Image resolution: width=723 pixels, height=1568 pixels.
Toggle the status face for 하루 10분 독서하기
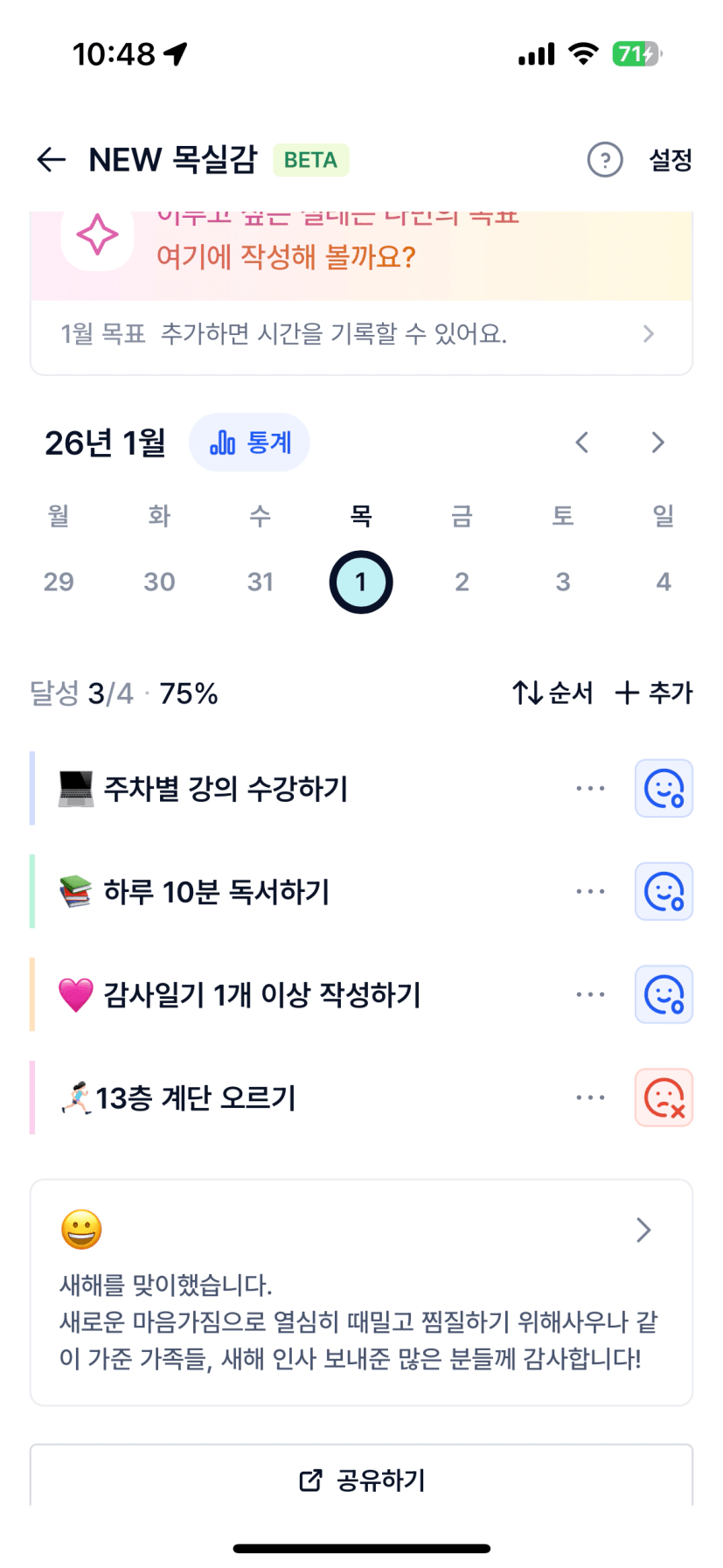pos(664,892)
